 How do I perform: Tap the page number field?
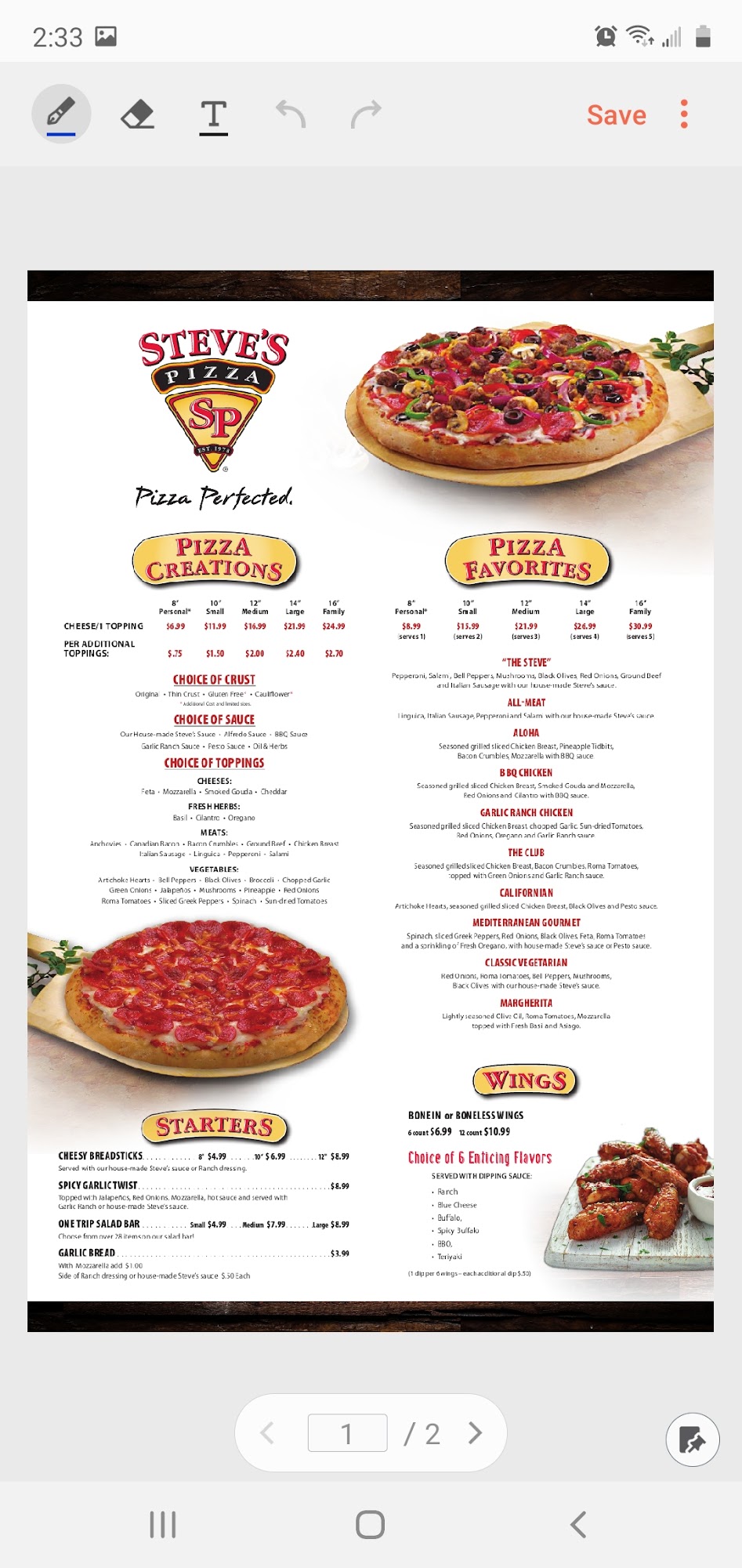(347, 1433)
